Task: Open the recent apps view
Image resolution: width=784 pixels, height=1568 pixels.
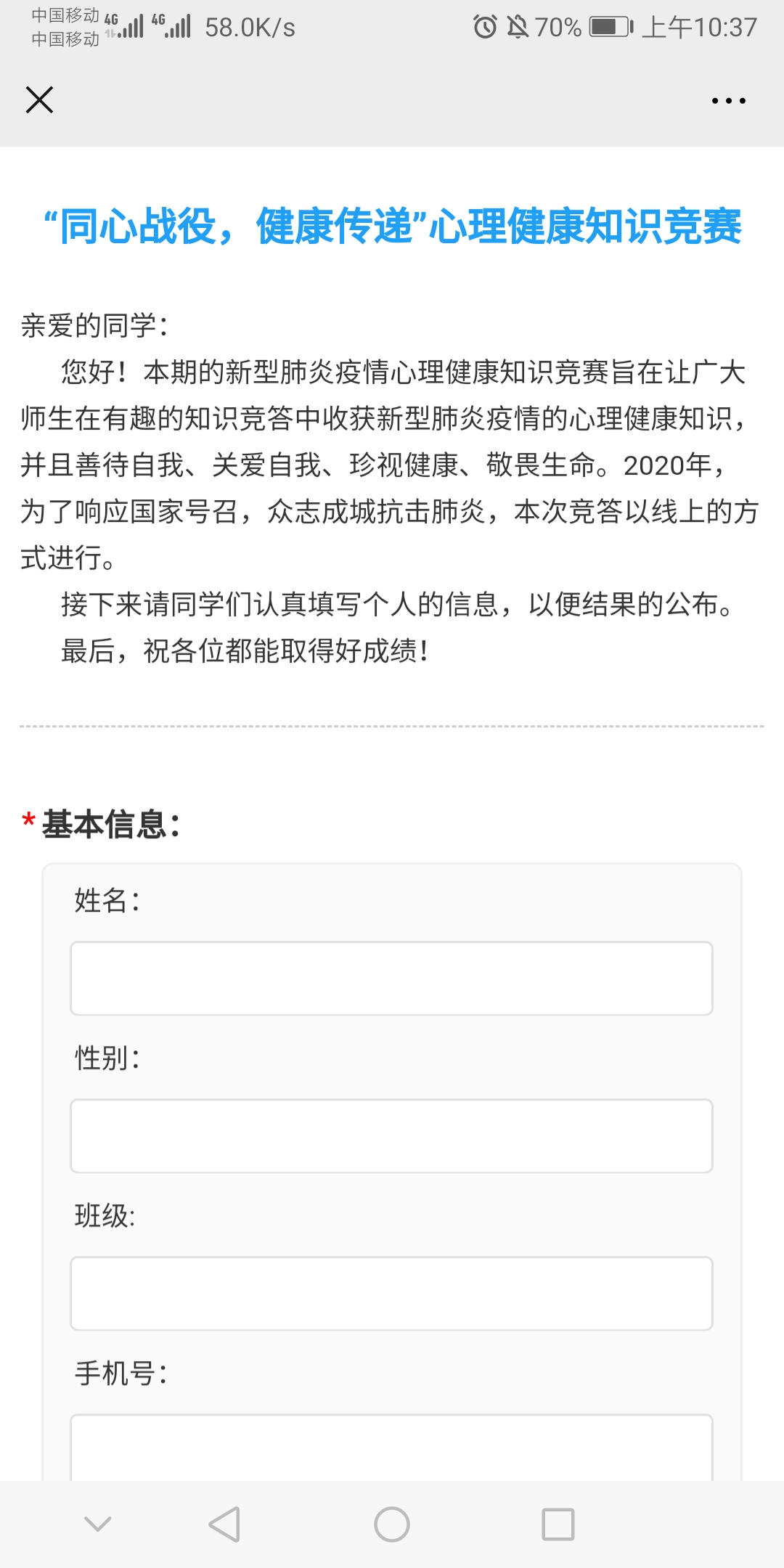Action: 558,1524
